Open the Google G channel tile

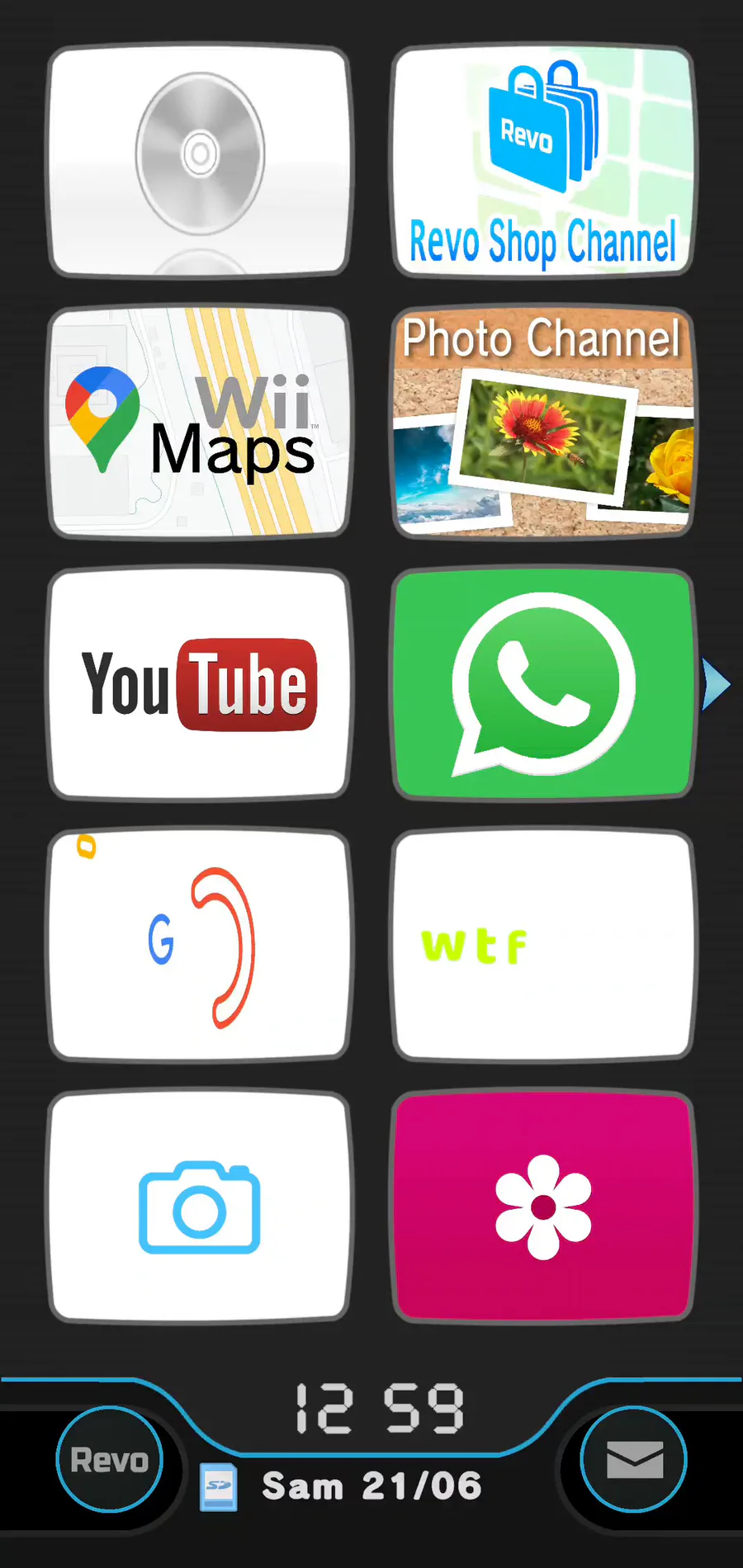click(199, 946)
